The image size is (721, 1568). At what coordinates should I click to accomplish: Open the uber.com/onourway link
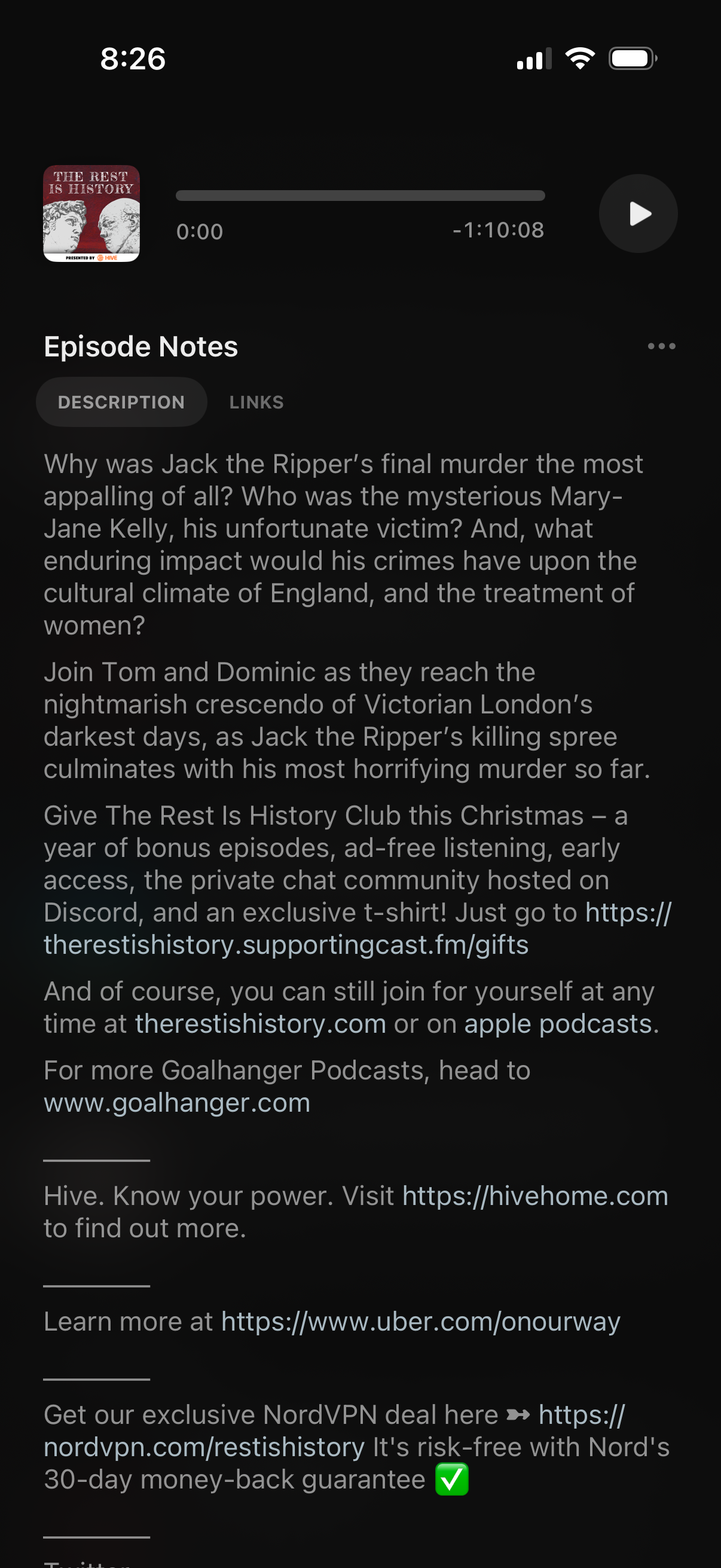(420, 1322)
